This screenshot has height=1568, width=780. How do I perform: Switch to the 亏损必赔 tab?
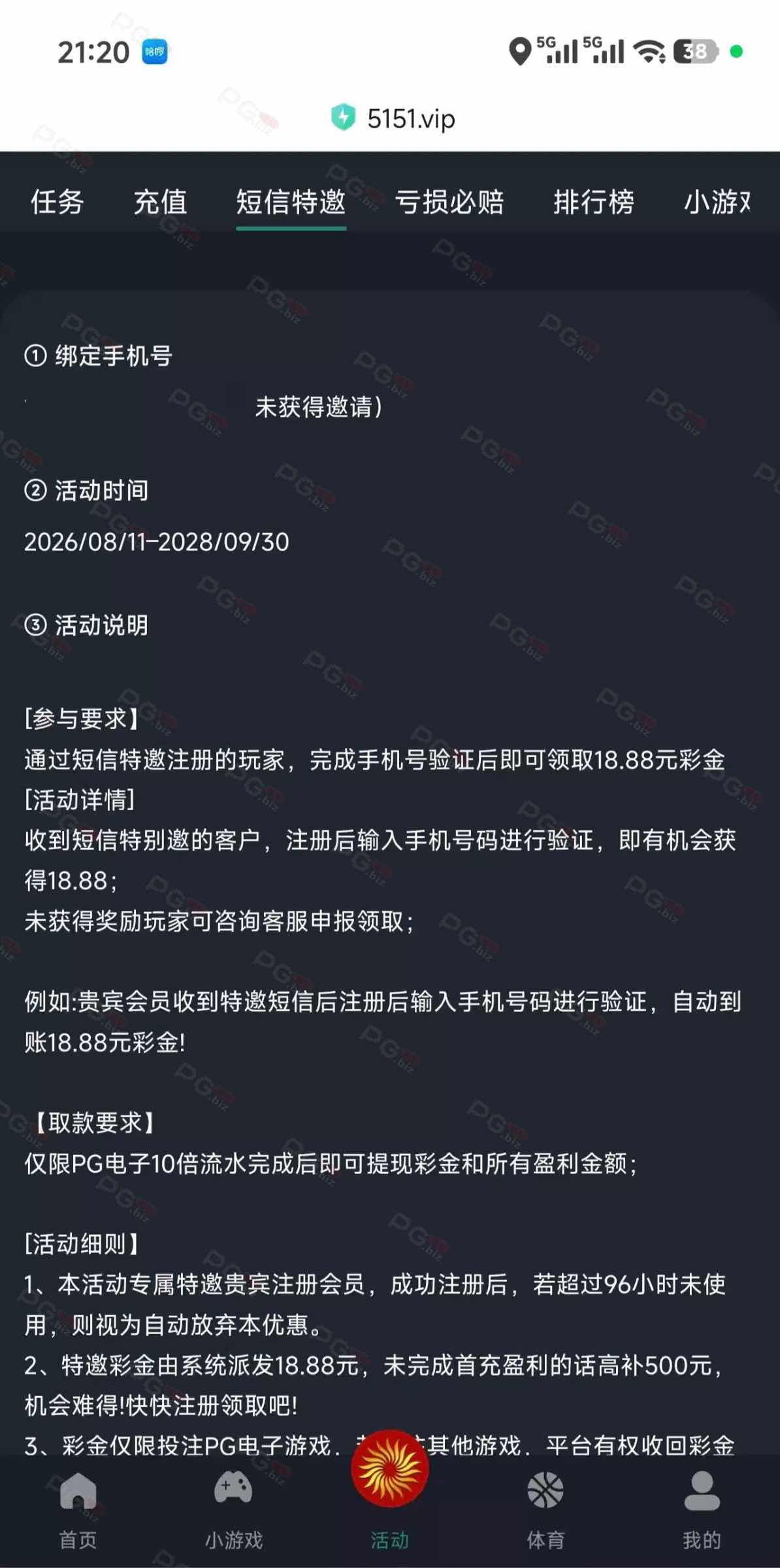click(449, 202)
